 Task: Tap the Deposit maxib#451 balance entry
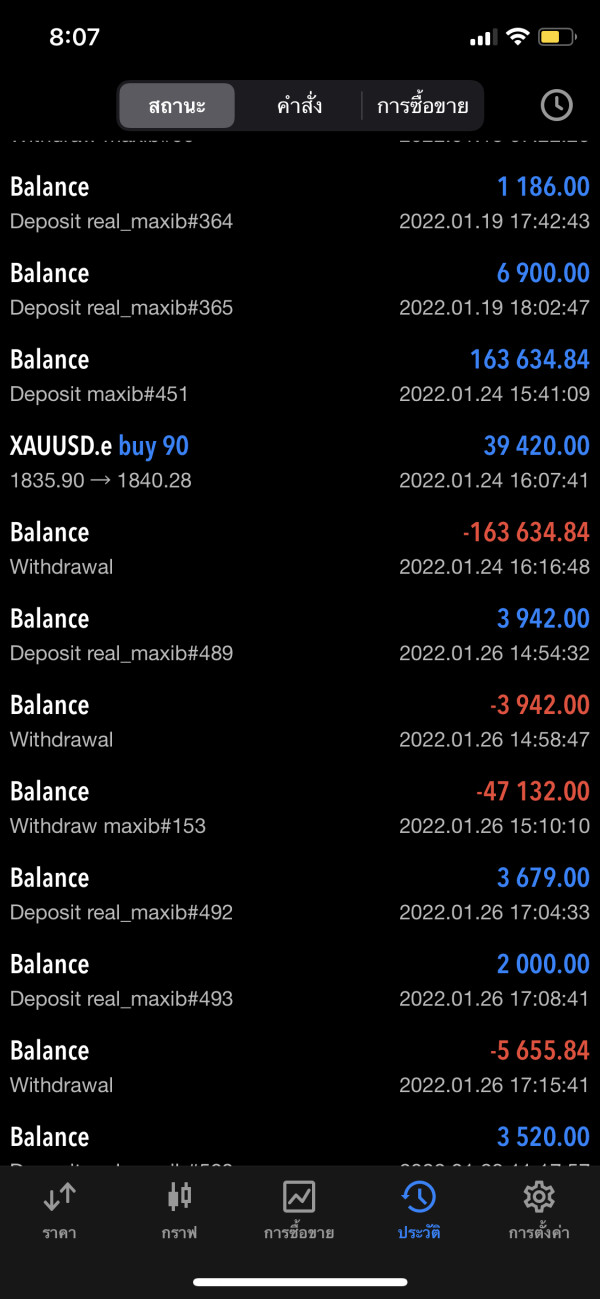pyautogui.click(x=300, y=375)
